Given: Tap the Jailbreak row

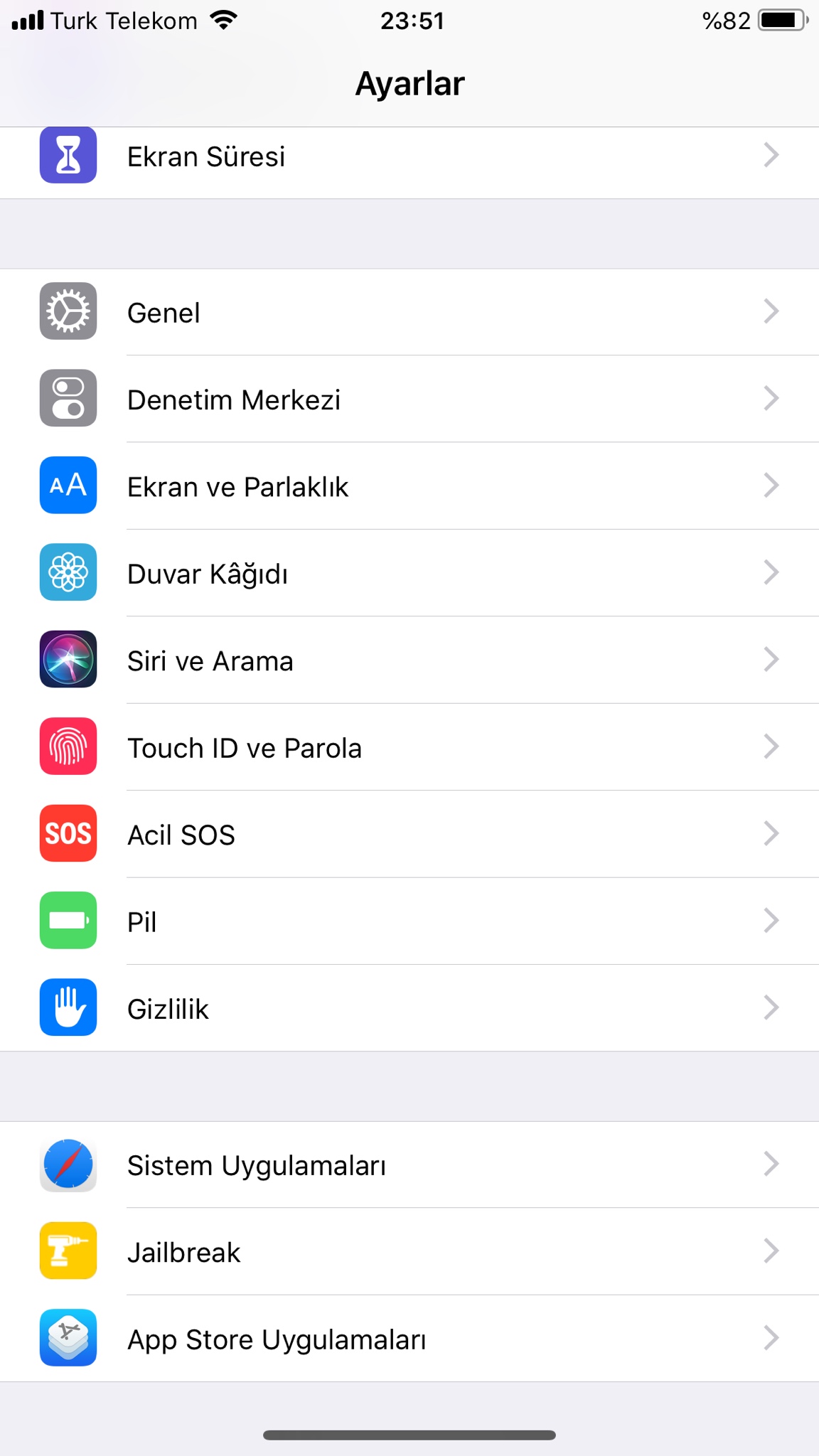Looking at the screenshot, I should coord(409,1252).
